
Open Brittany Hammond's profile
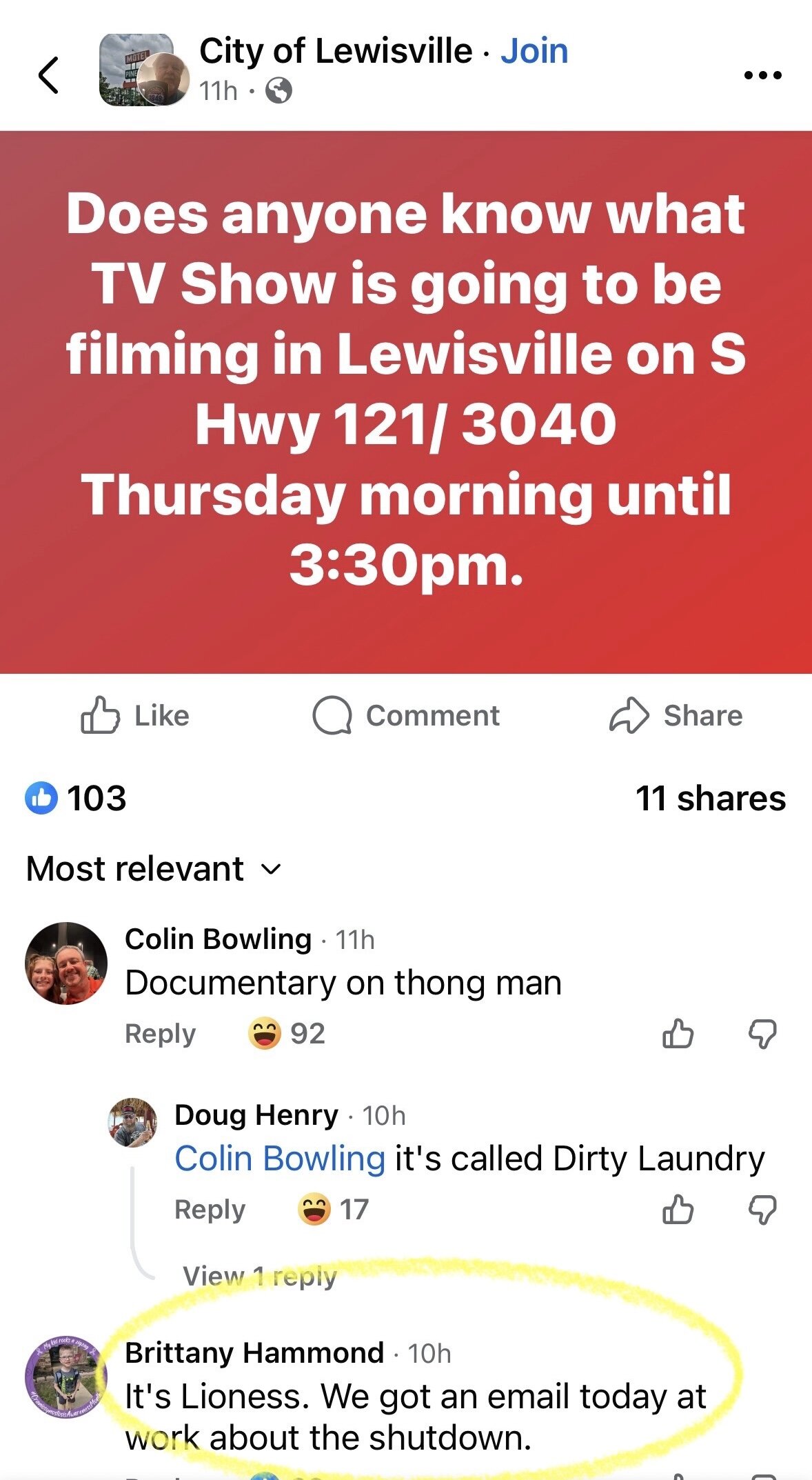[x=254, y=1352]
